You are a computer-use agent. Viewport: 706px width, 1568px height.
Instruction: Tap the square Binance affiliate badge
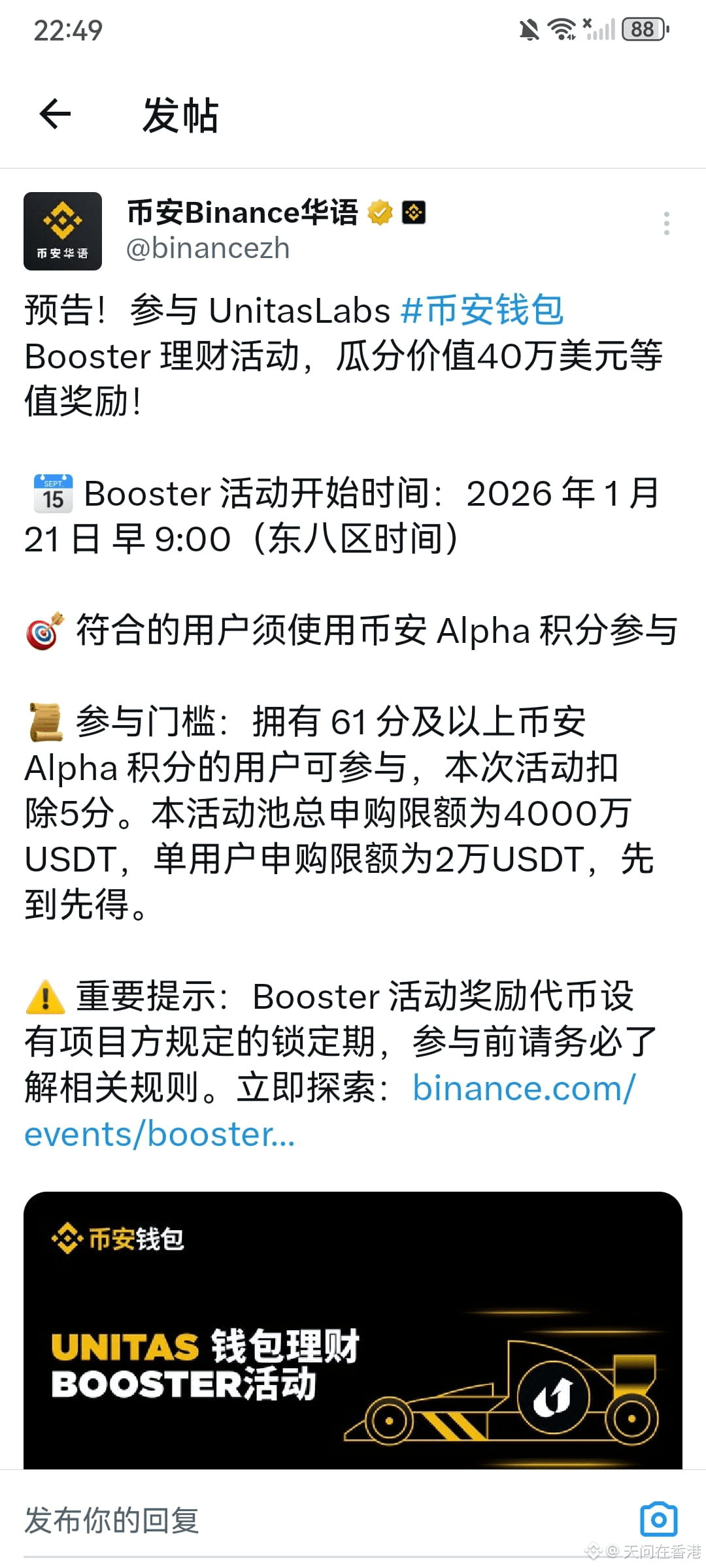coord(414,211)
